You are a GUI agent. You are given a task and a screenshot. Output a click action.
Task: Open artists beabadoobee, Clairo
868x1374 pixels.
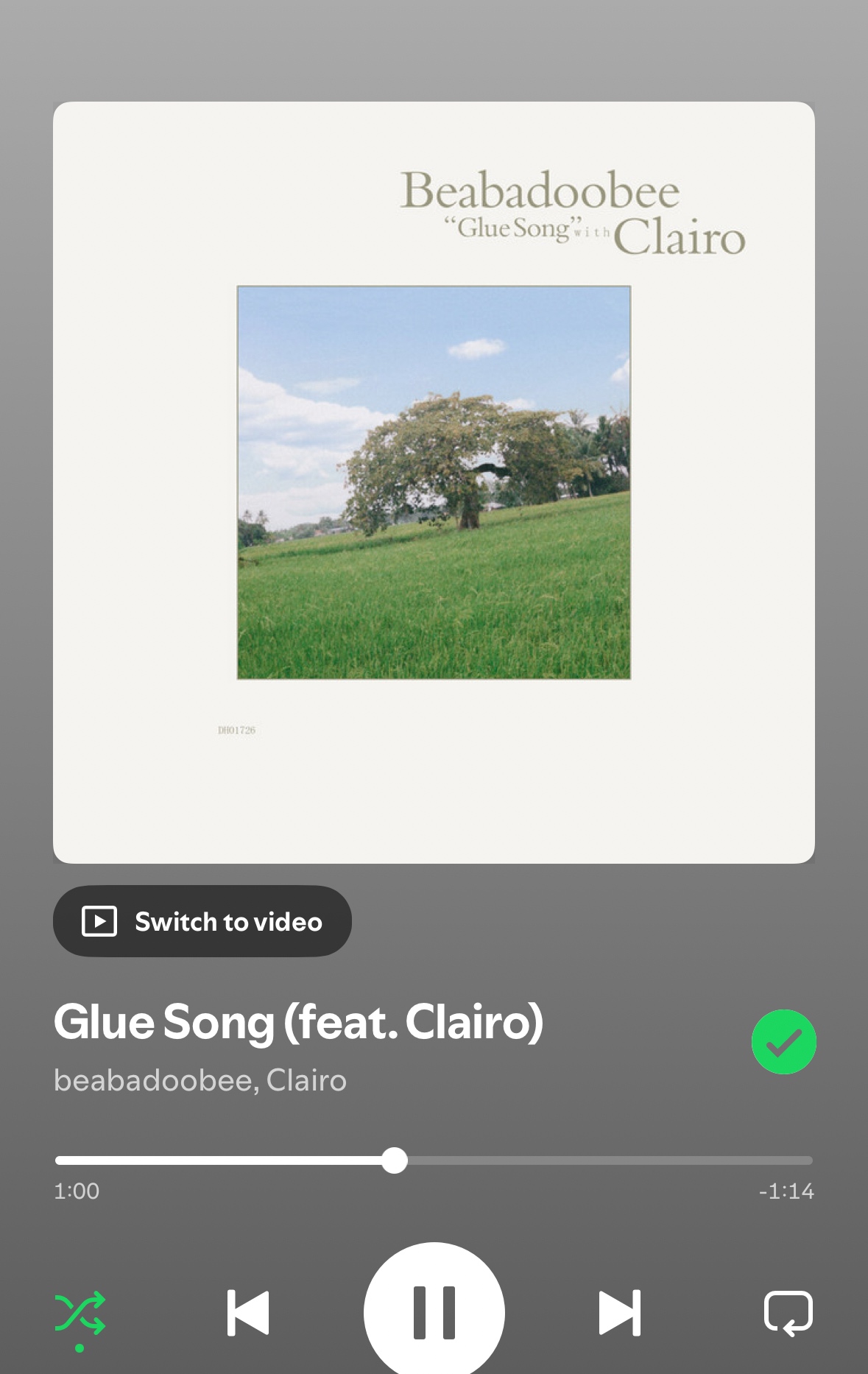[x=200, y=1080]
